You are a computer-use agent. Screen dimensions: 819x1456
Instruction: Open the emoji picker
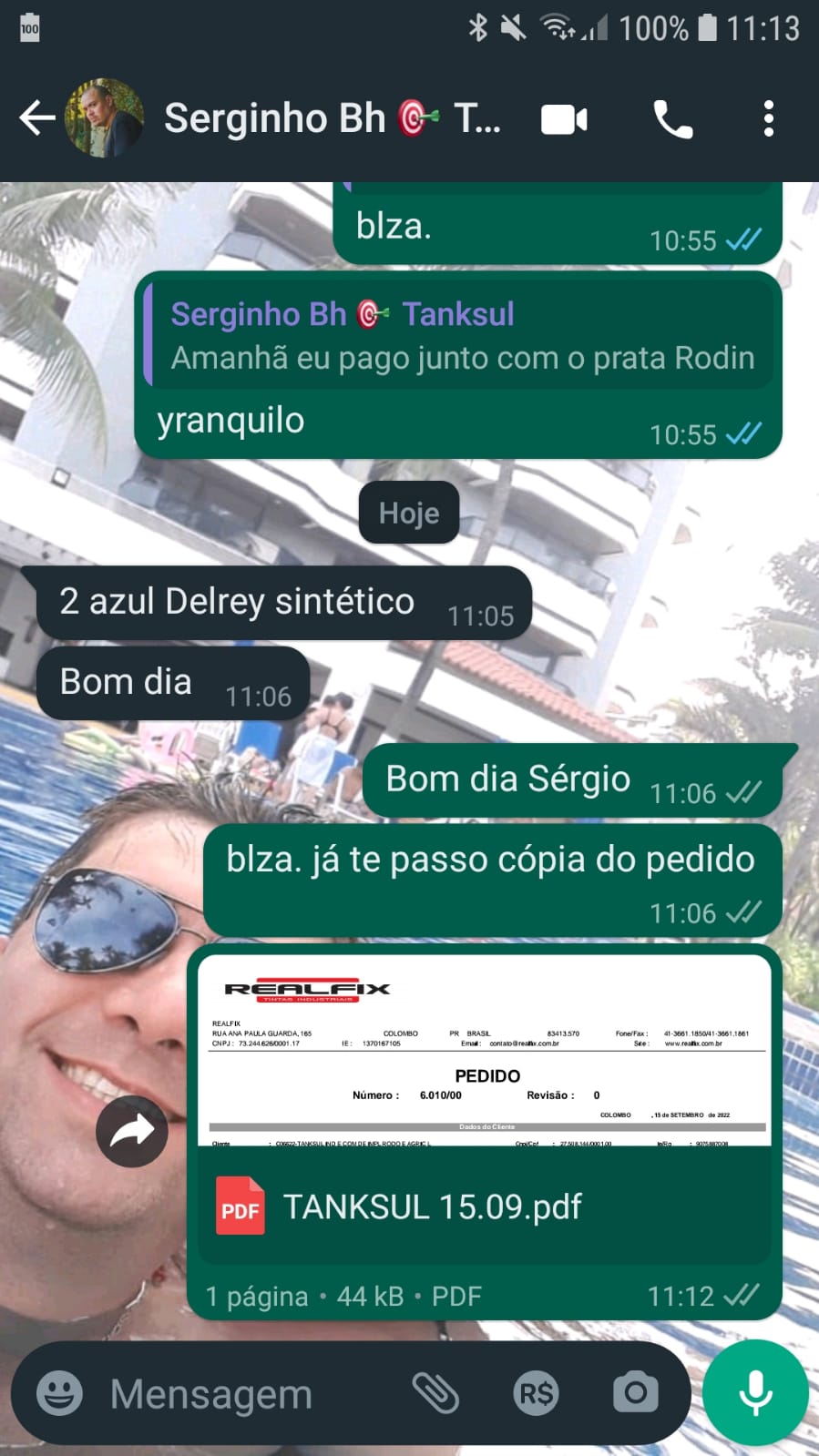click(x=59, y=1393)
